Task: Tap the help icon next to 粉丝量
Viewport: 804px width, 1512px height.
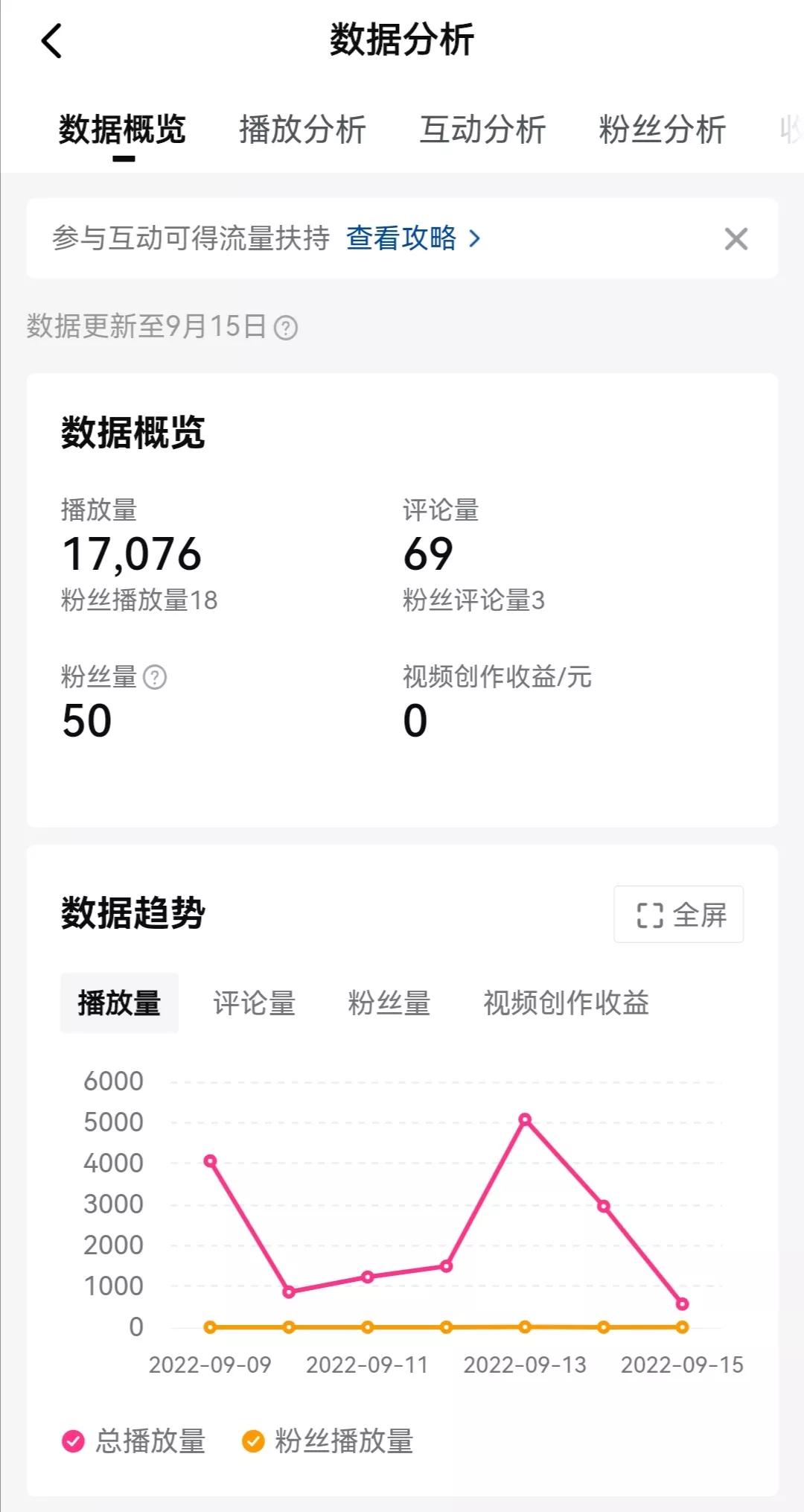Action: click(155, 678)
